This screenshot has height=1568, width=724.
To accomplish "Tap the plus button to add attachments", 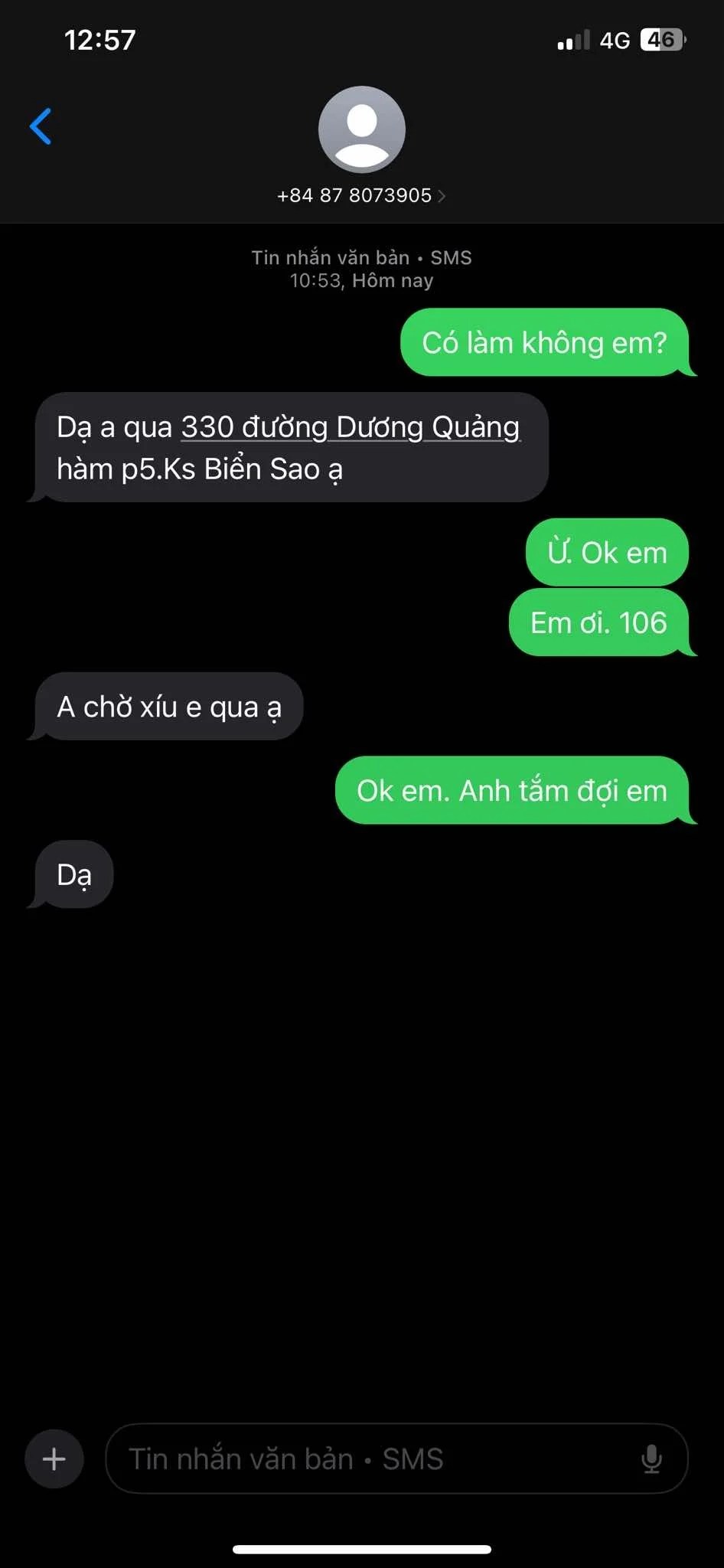I will point(54,1459).
